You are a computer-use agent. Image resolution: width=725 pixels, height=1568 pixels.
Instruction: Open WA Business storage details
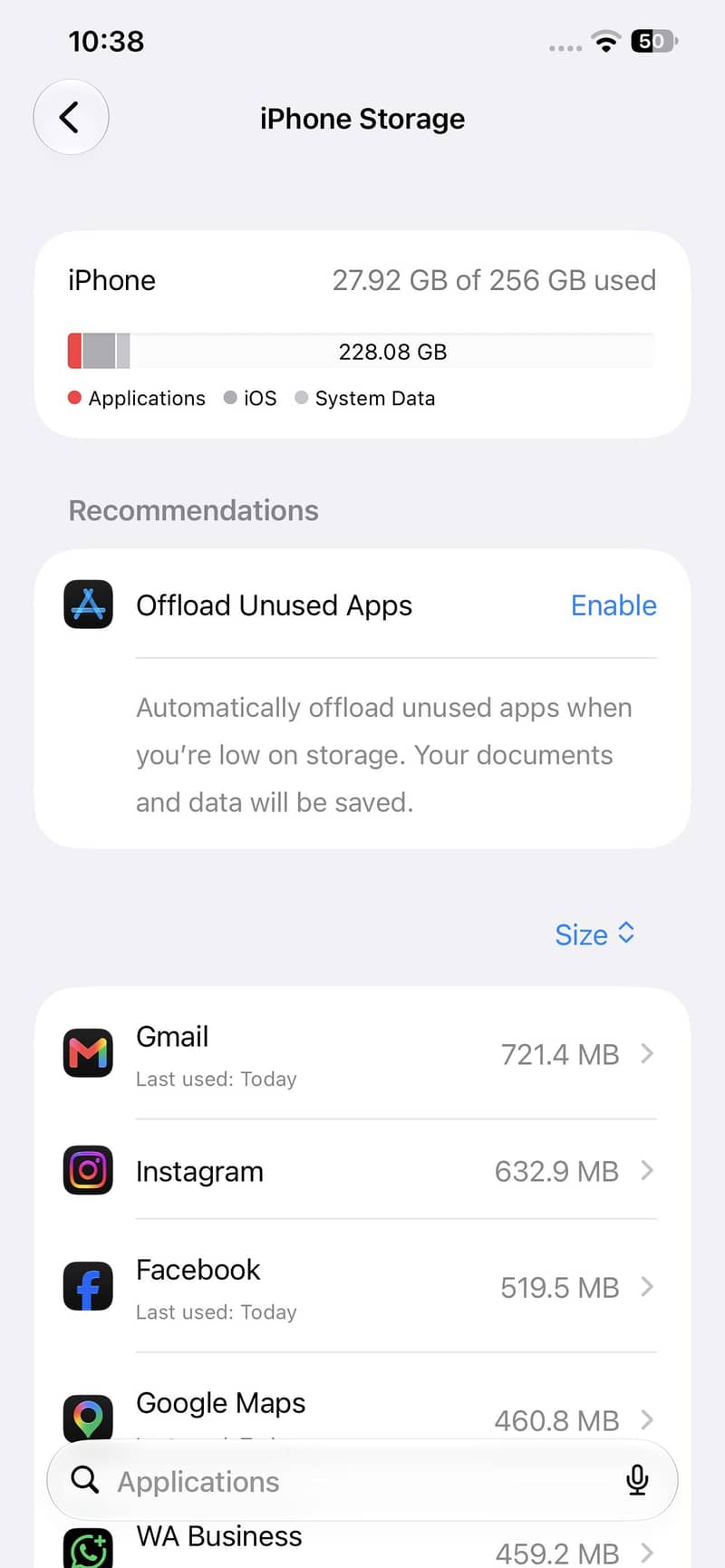pyautogui.click(x=362, y=1546)
